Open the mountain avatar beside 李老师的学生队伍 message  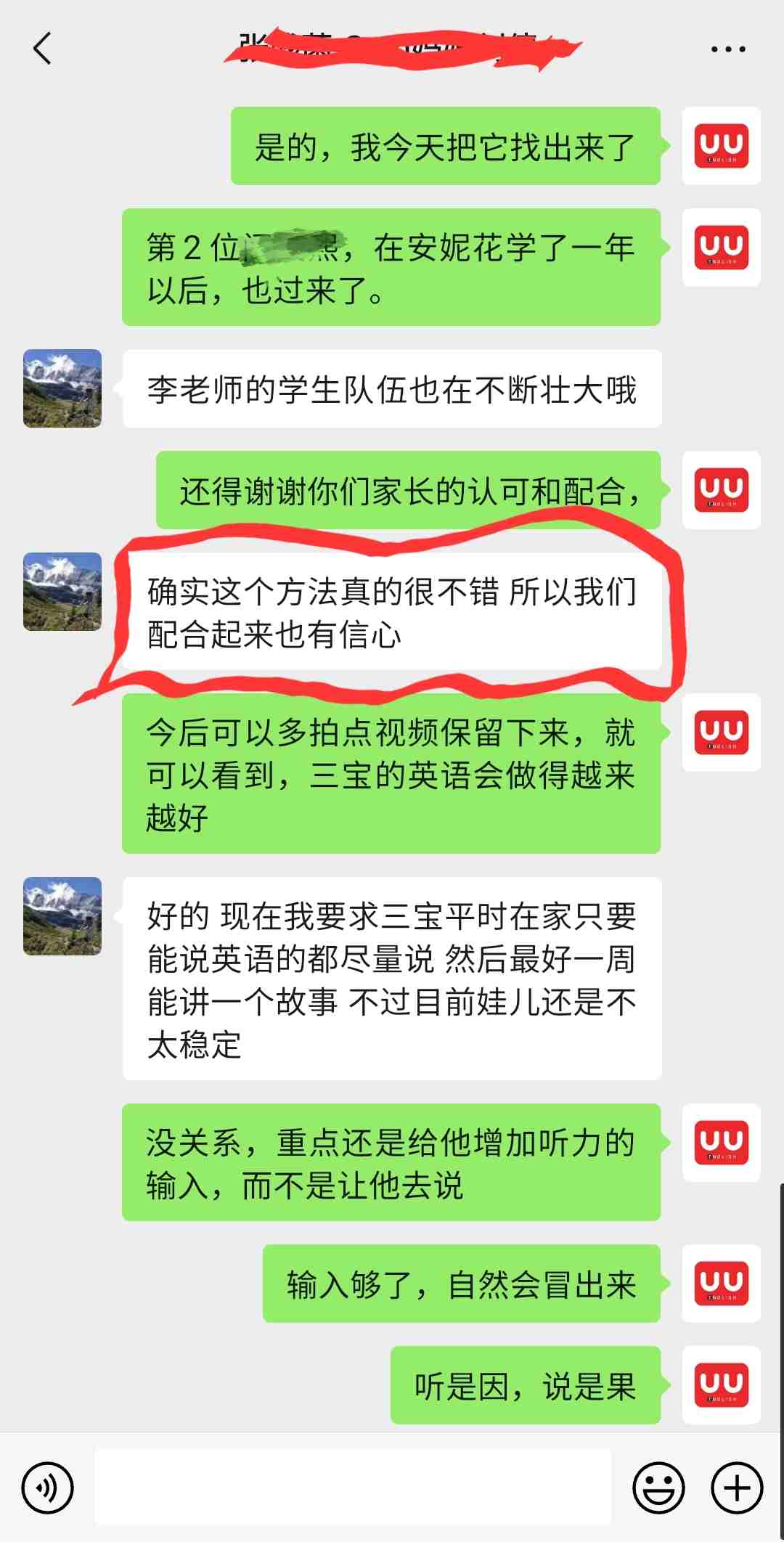pos(62,388)
